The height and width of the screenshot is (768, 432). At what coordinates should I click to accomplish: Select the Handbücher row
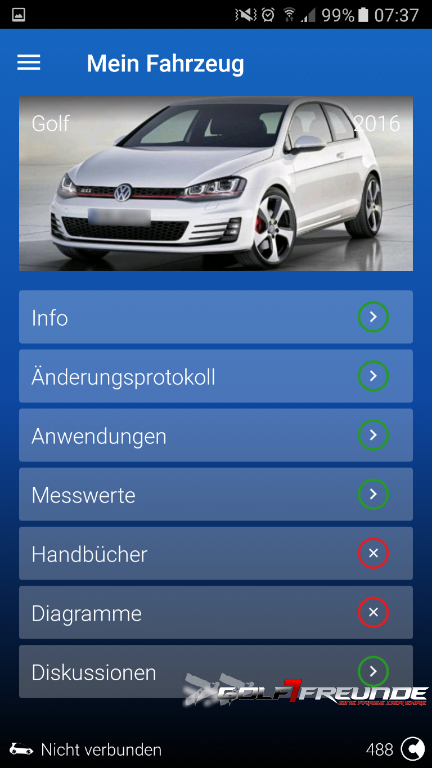pyautogui.click(x=216, y=553)
